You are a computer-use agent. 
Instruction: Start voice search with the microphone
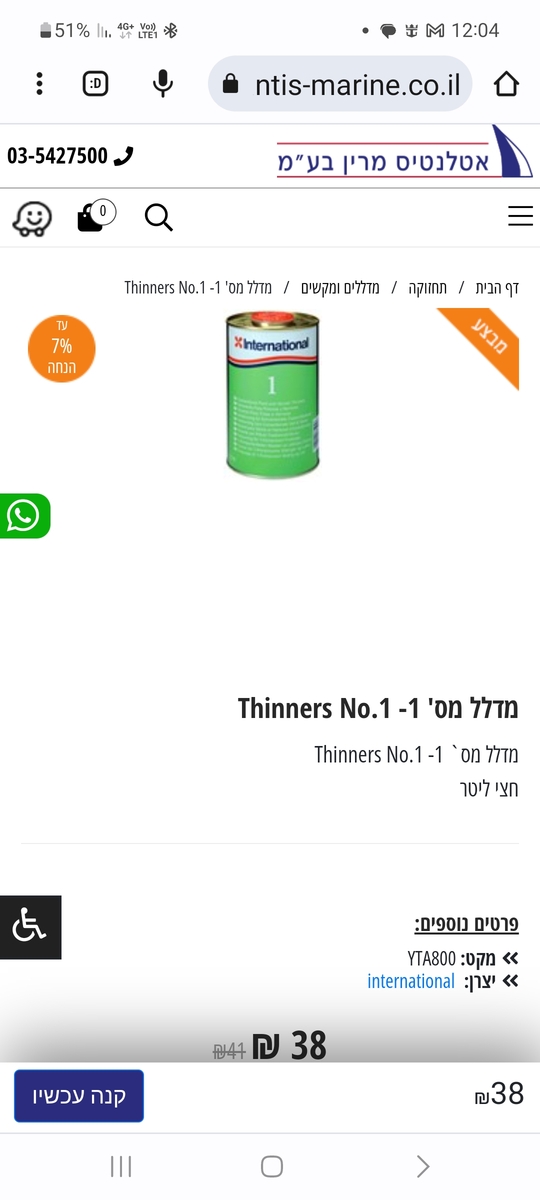click(163, 84)
